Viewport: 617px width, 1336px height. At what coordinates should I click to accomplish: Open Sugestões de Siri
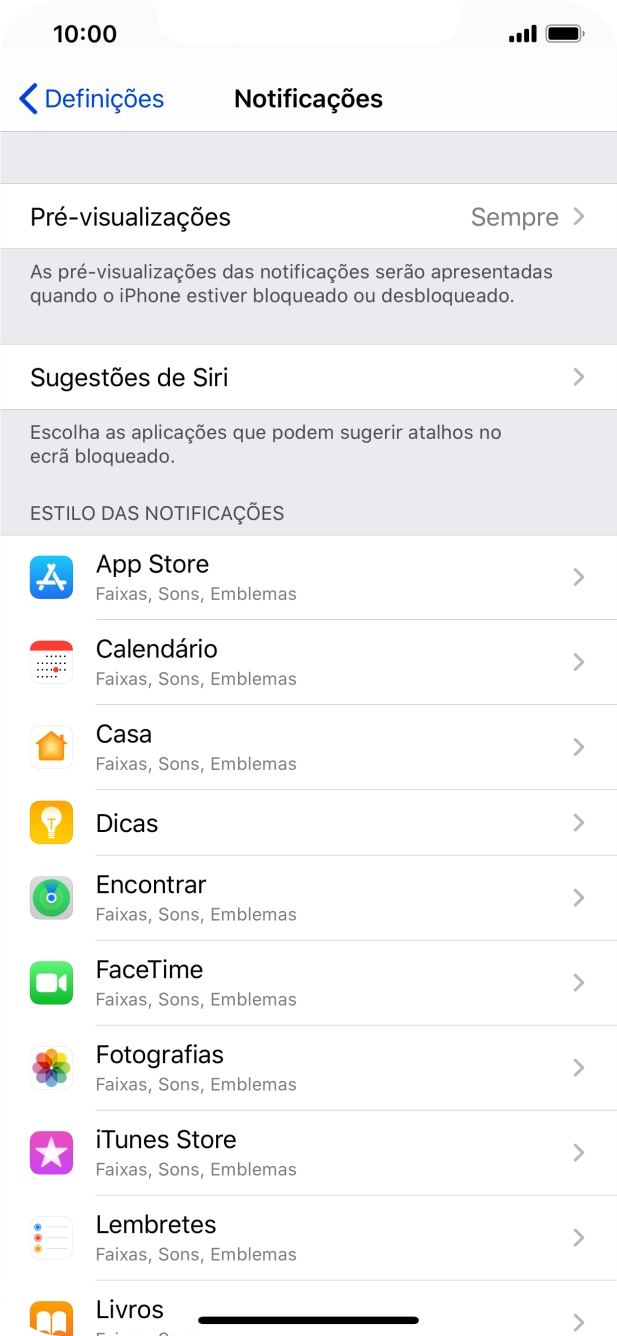pyautogui.click(x=308, y=378)
